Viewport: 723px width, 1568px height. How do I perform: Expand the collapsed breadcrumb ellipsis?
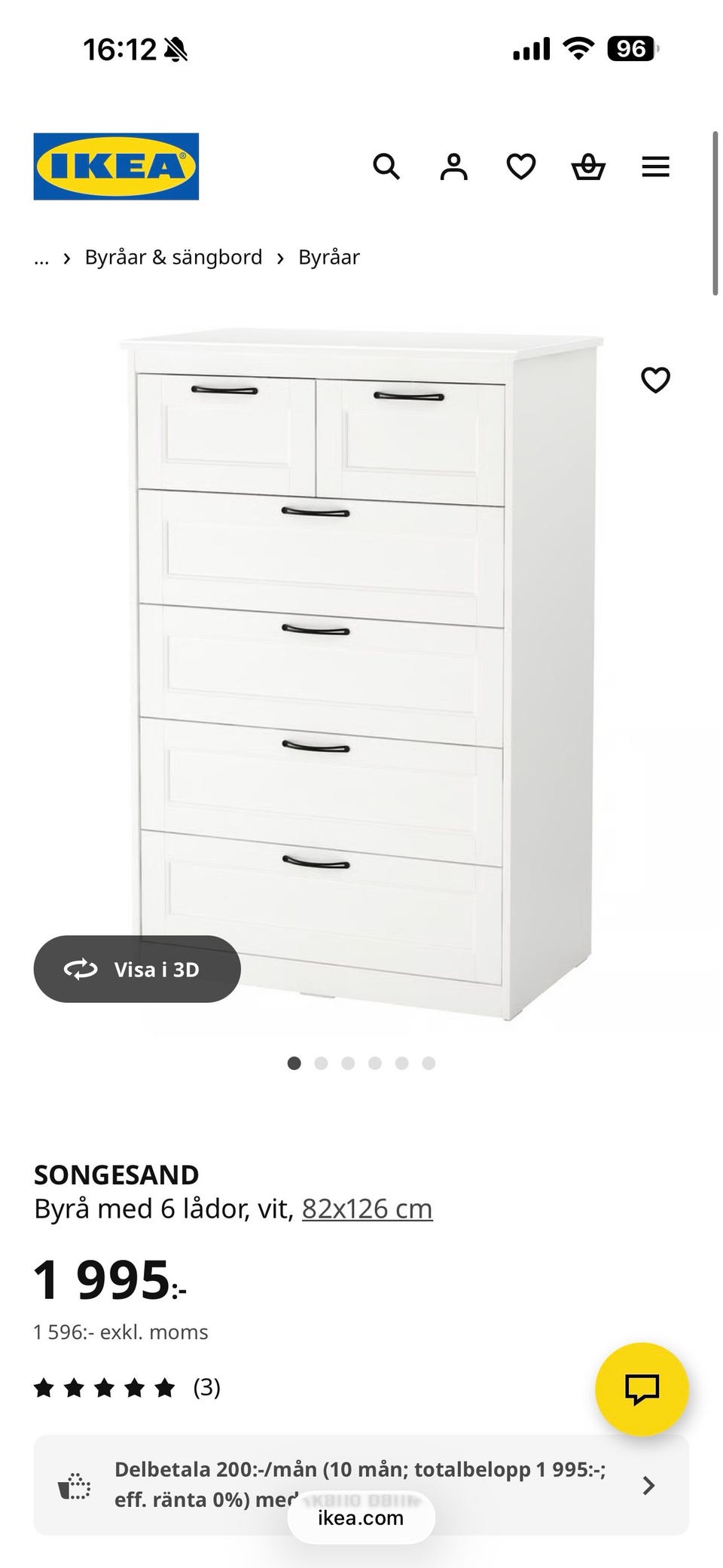coord(41,258)
